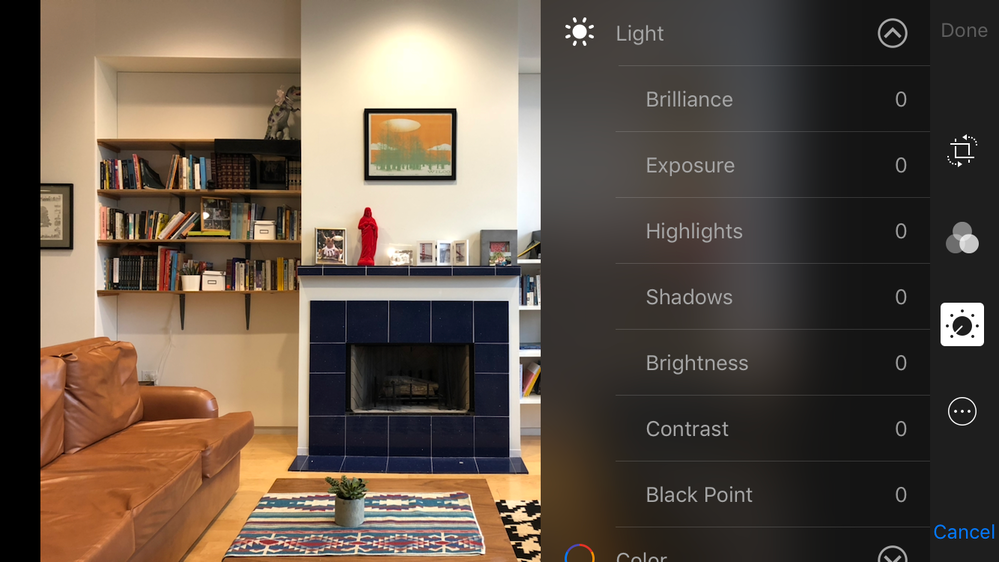
Task: Open the crop and rotate tool
Action: click(x=962, y=151)
